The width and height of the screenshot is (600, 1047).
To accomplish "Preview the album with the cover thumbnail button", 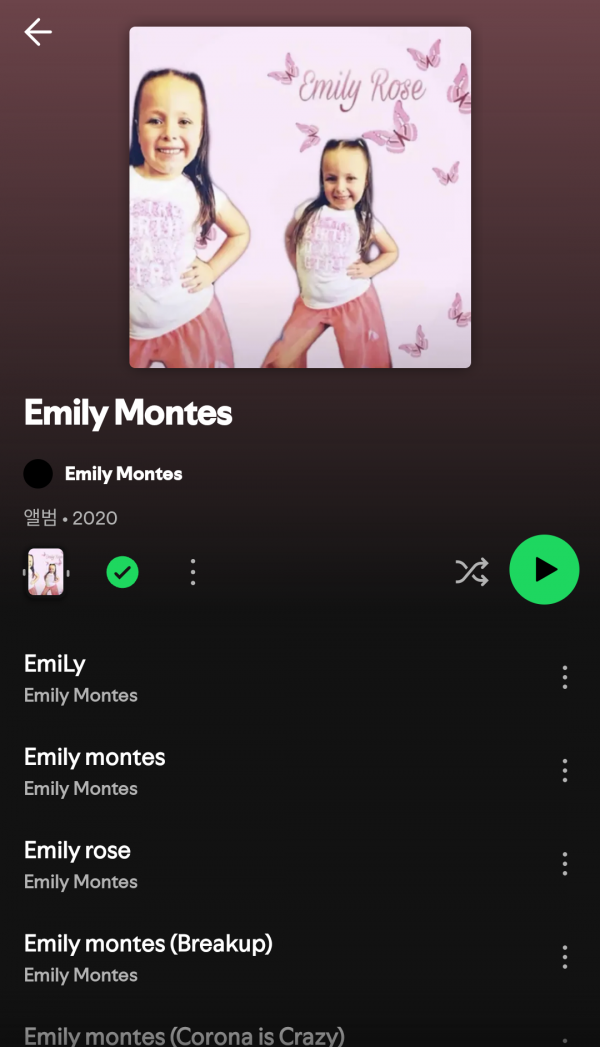I will pyautogui.click(x=46, y=572).
